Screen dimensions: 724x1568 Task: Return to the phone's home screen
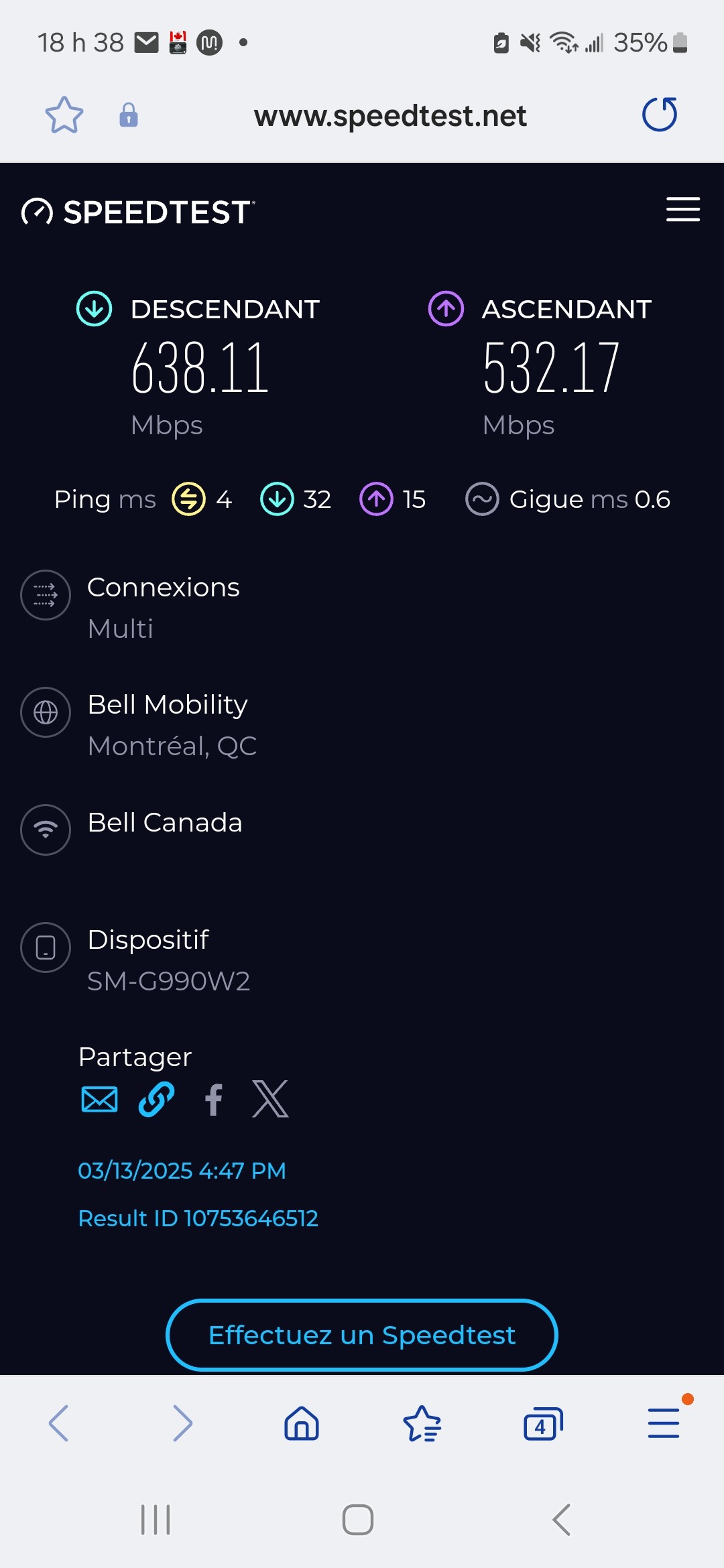358,1520
